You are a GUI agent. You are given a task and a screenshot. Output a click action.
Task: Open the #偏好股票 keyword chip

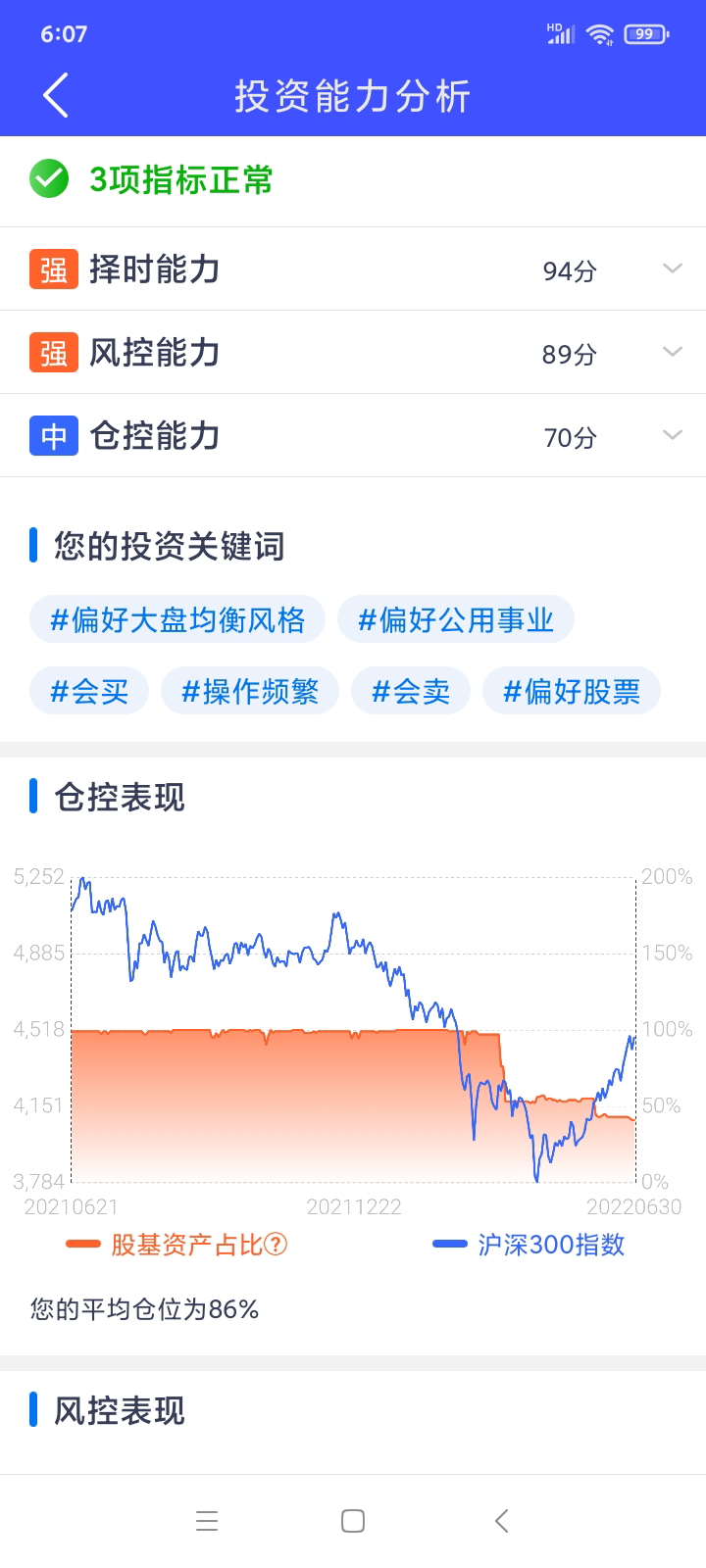click(x=572, y=691)
